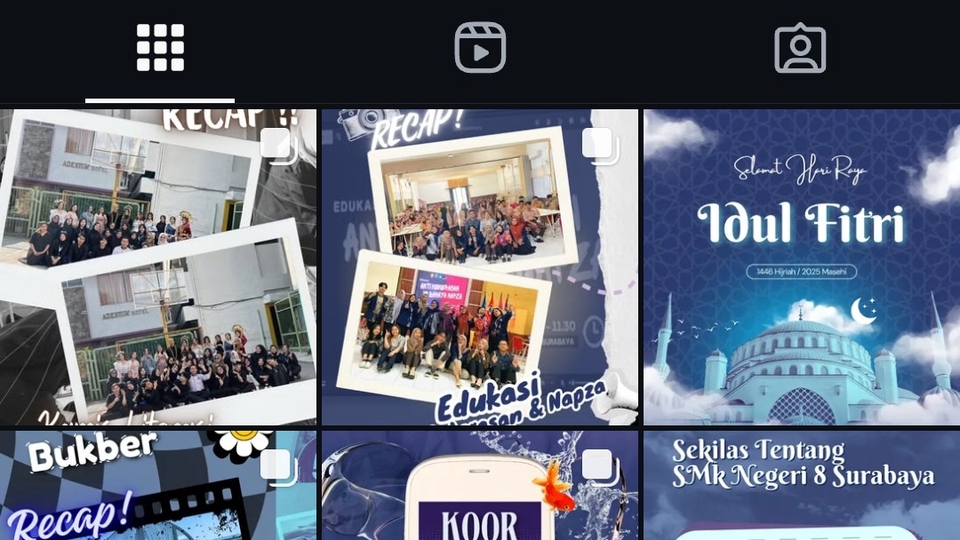Open the Sekilas Tentang SMK Negeri 8 Surabaya post

click(x=801, y=486)
